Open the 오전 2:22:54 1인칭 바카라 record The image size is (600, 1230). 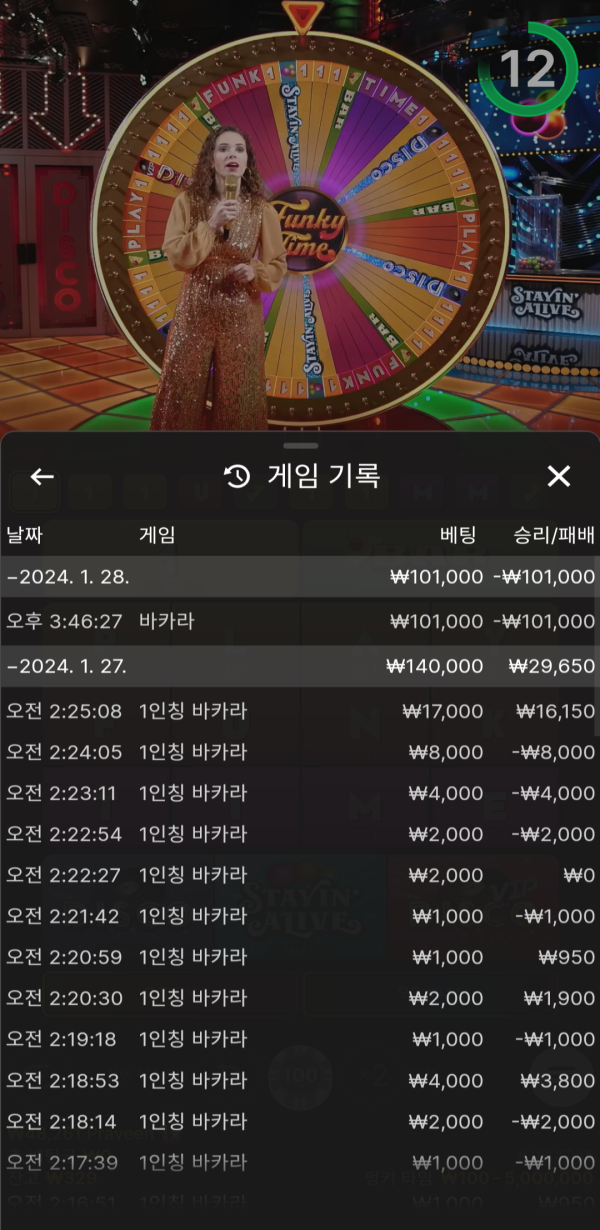300,834
